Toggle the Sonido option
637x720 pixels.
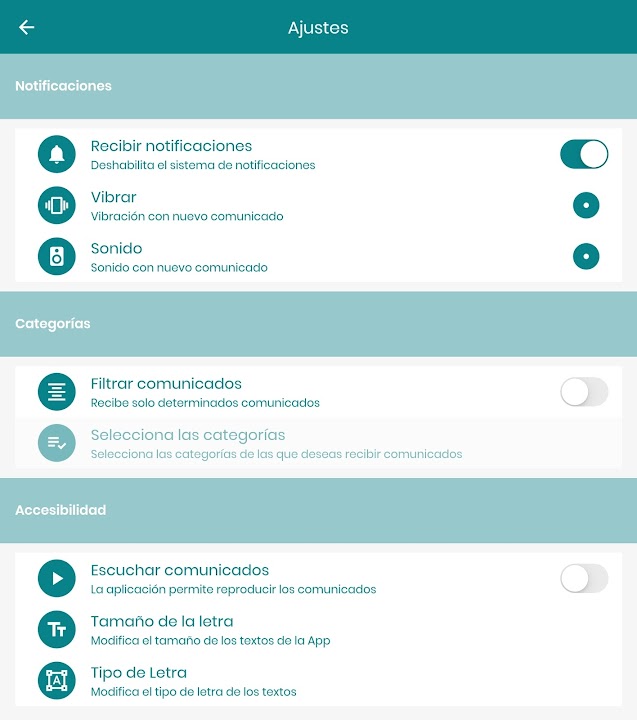coord(586,256)
